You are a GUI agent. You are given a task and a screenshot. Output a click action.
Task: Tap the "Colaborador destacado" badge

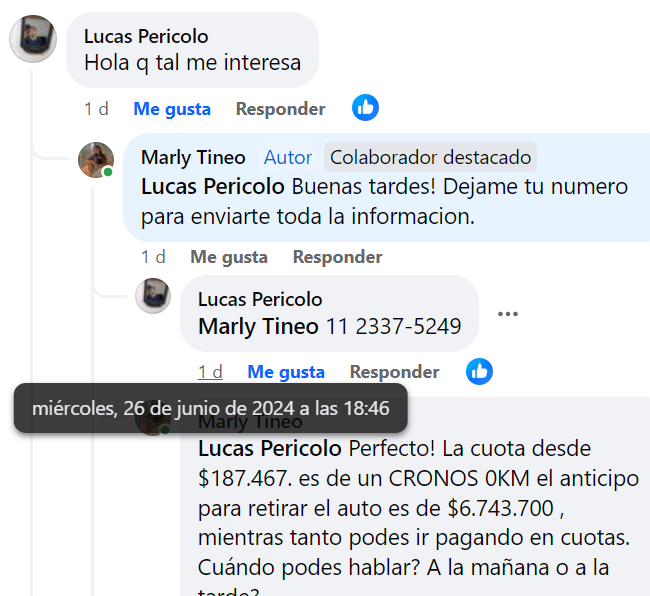point(430,157)
